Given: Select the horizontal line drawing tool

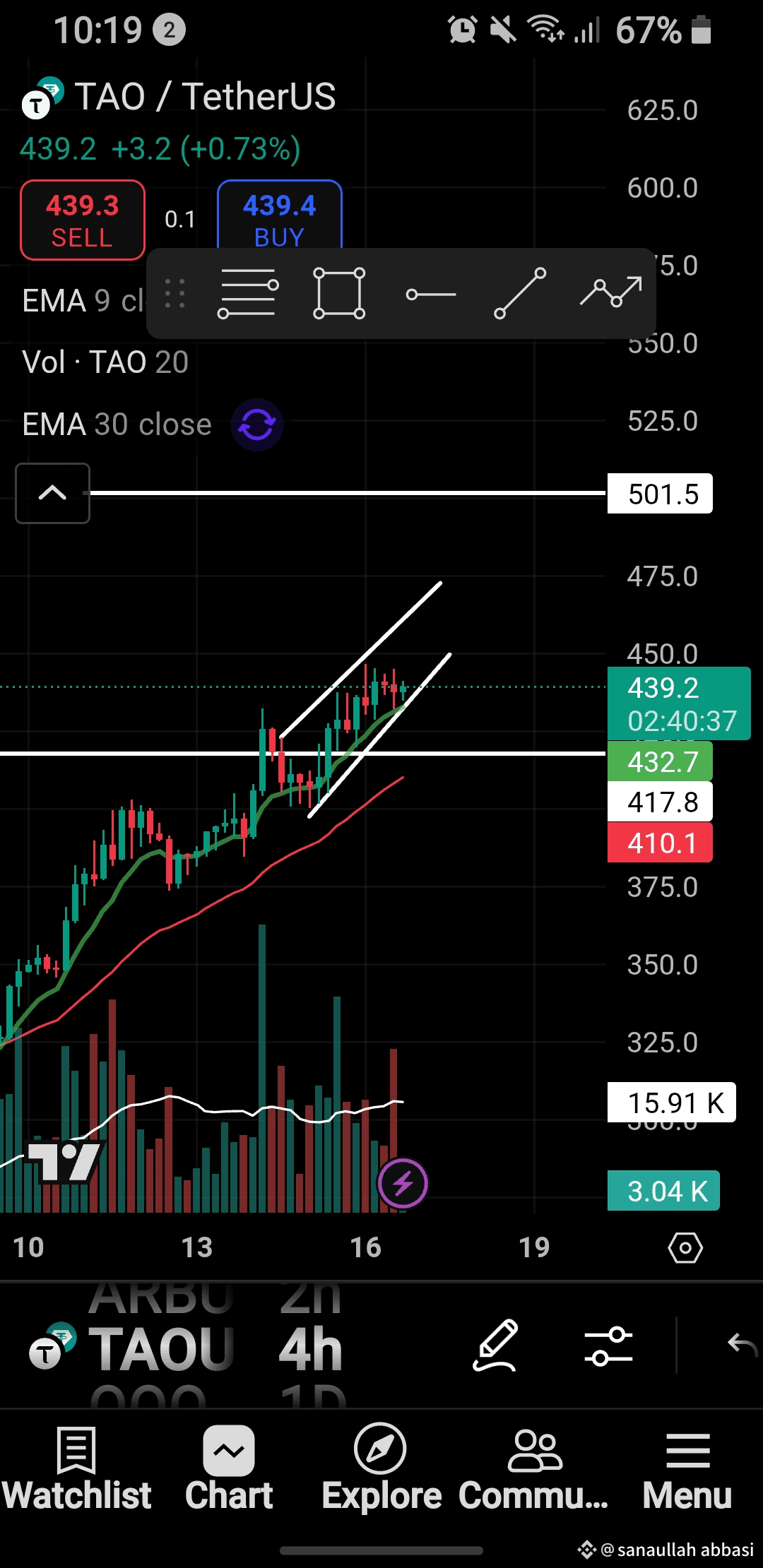Looking at the screenshot, I should [x=247, y=293].
